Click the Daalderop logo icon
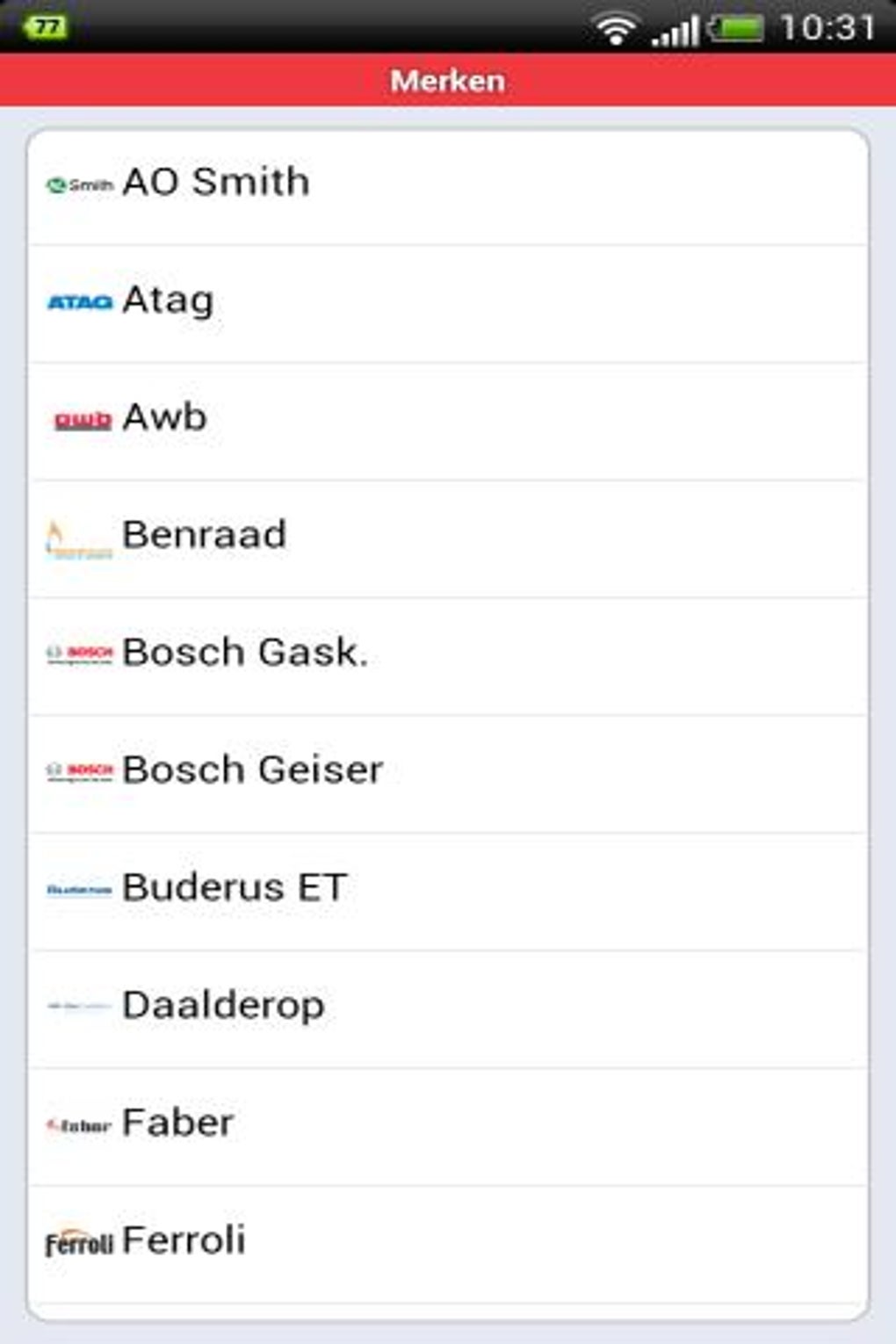 coord(81,1005)
